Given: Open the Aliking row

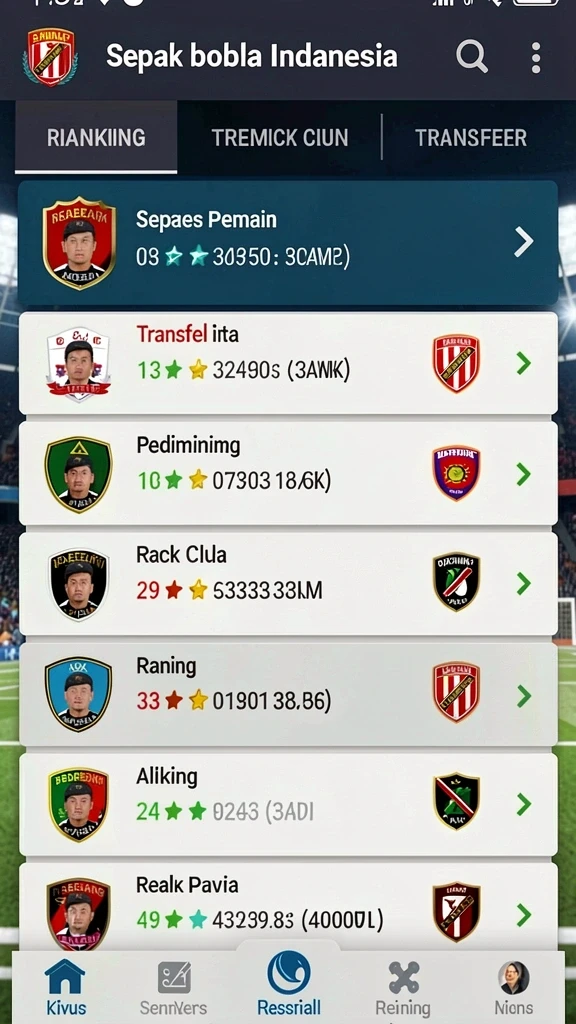Looking at the screenshot, I should tap(288, 805).
